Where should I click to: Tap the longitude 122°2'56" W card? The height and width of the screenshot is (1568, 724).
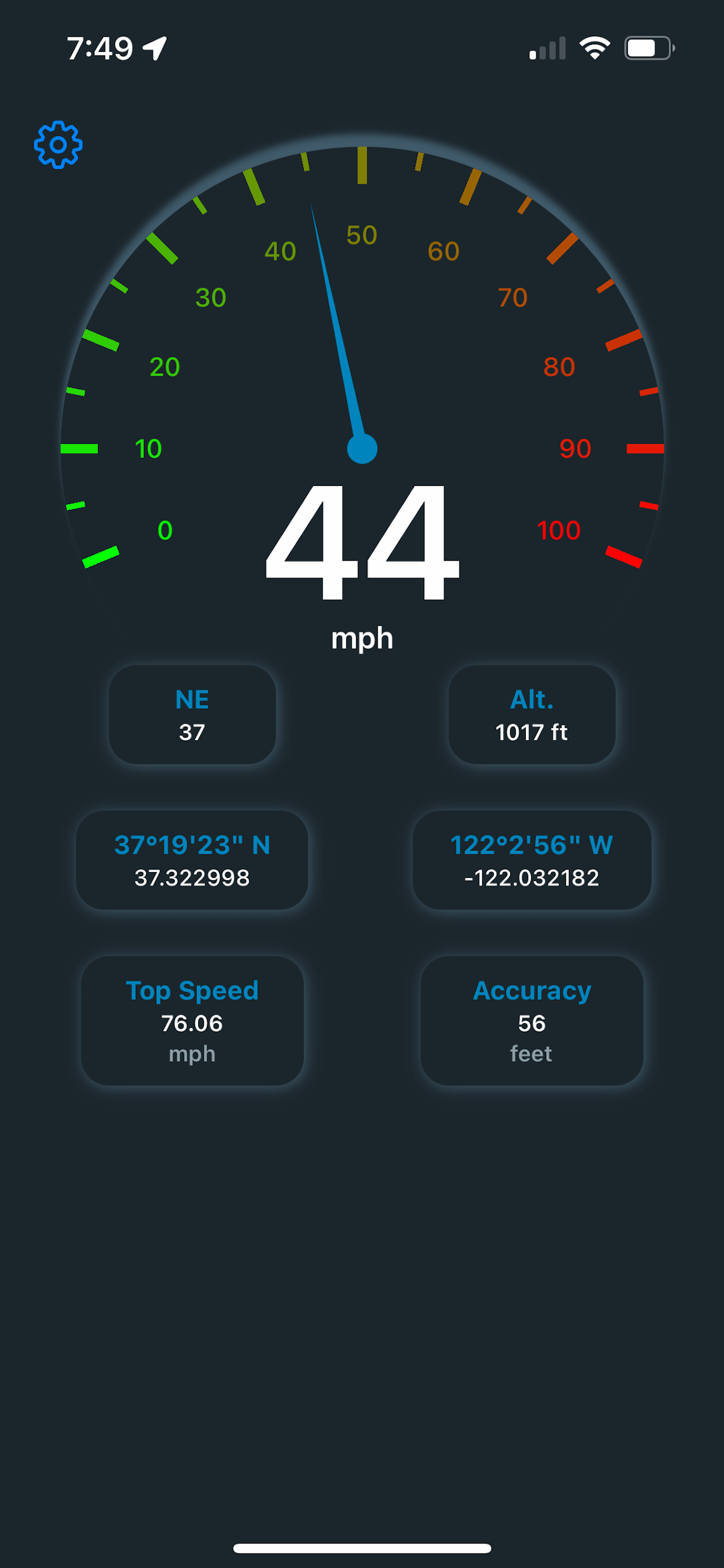pos(531,860)
